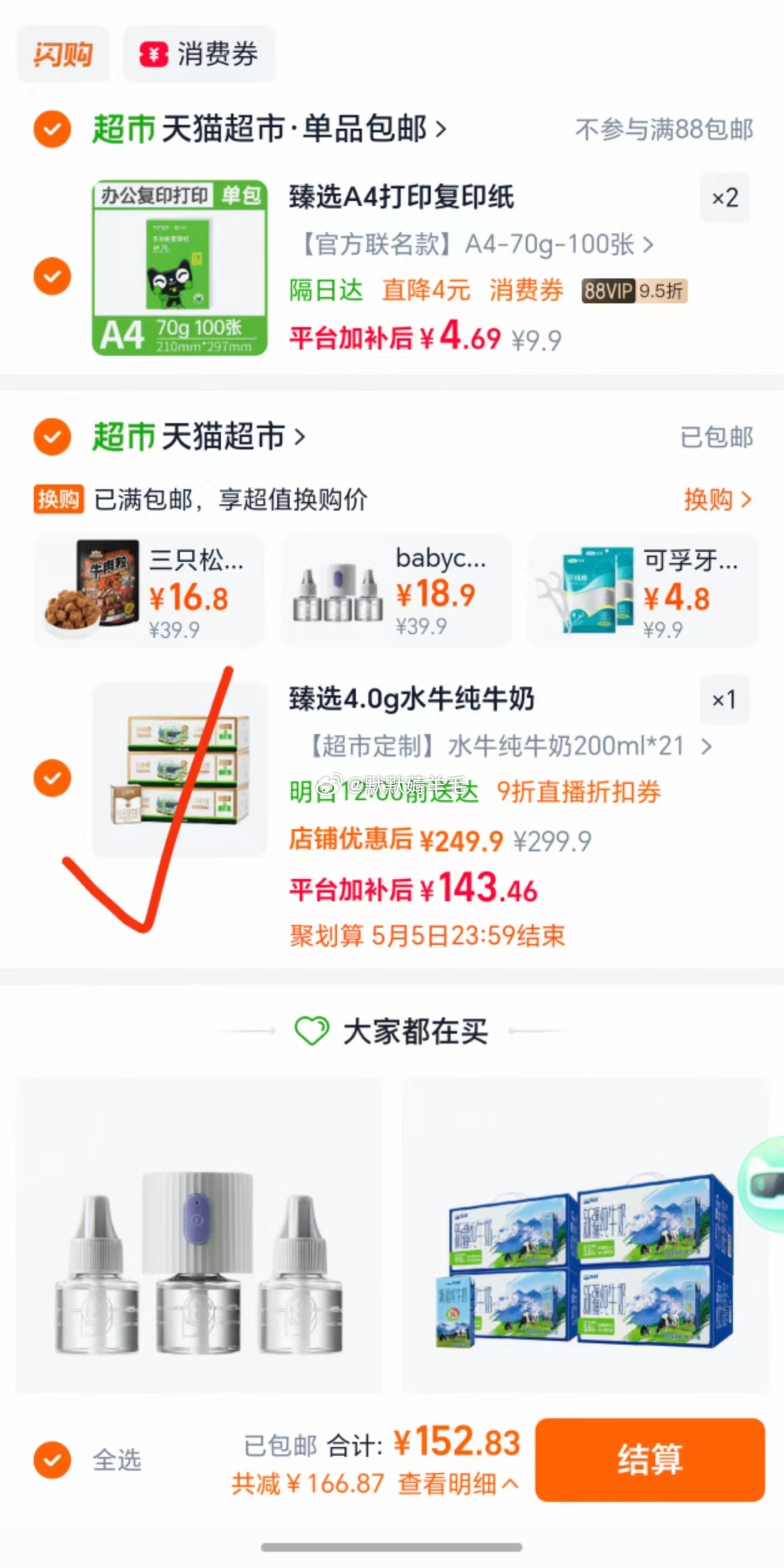Open 天猫超市·单品包邮 store page

(268, 129)
